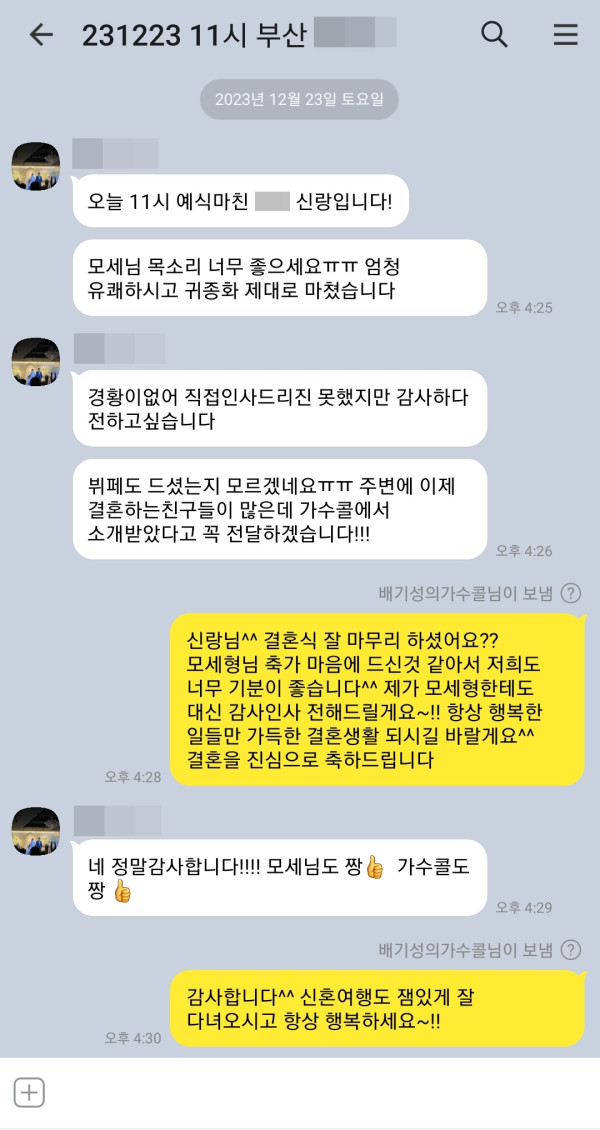Open attachment options with the plus icon
Viewport: 600px width, 1130px height.
click(x=29, y=1093)
